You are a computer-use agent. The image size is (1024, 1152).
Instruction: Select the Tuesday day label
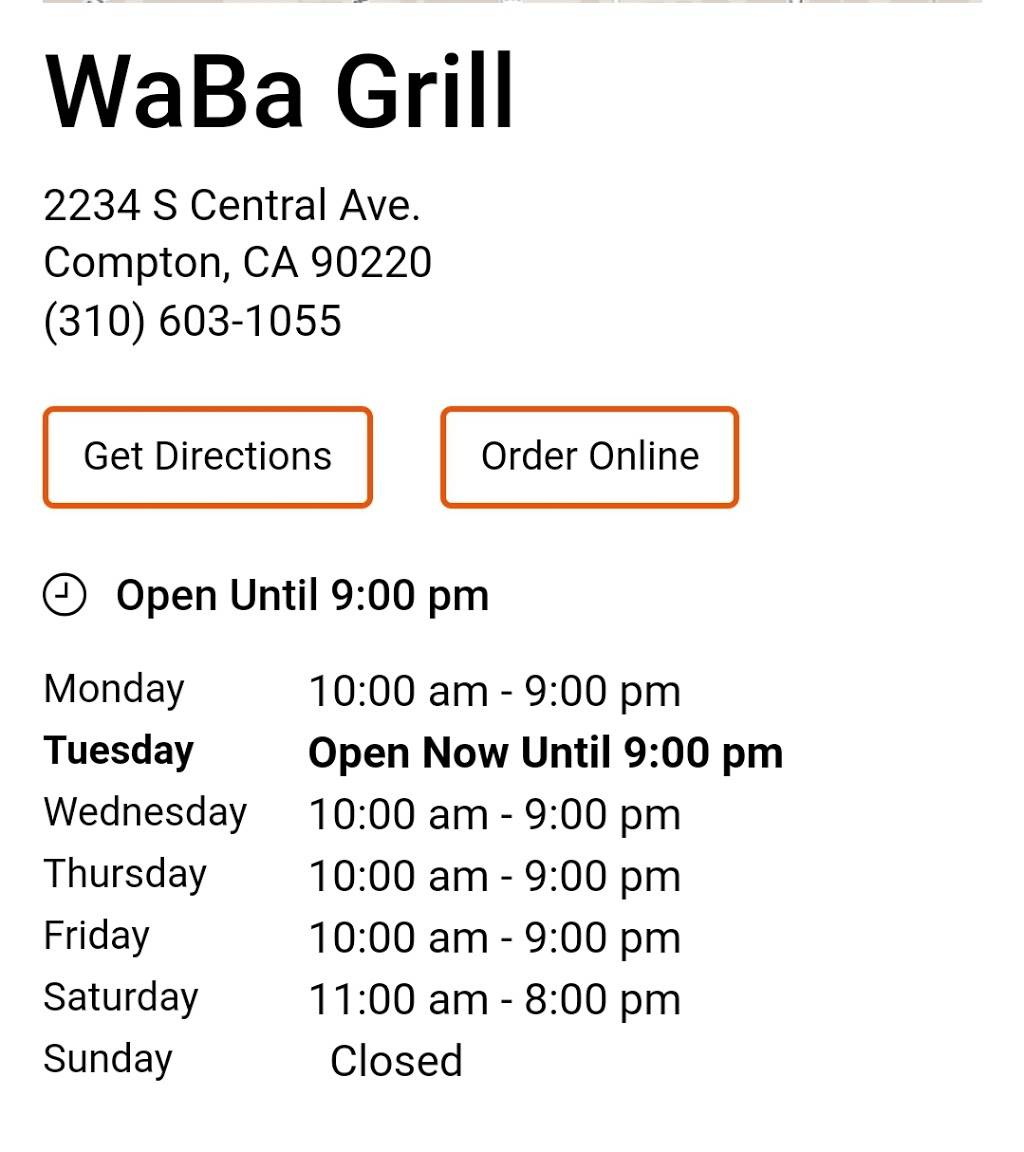117,751
